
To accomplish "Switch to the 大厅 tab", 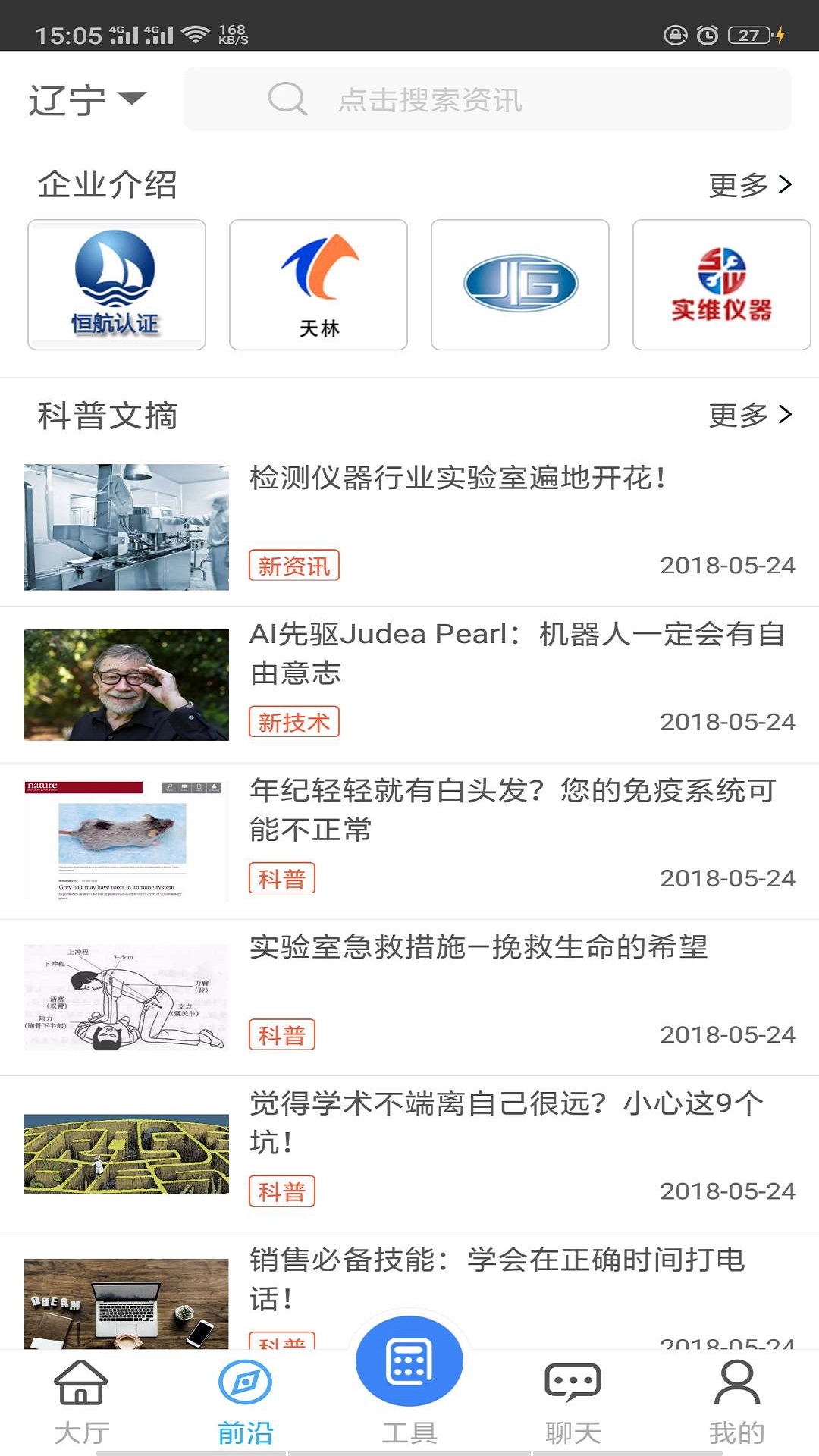I will (82, 1401).
